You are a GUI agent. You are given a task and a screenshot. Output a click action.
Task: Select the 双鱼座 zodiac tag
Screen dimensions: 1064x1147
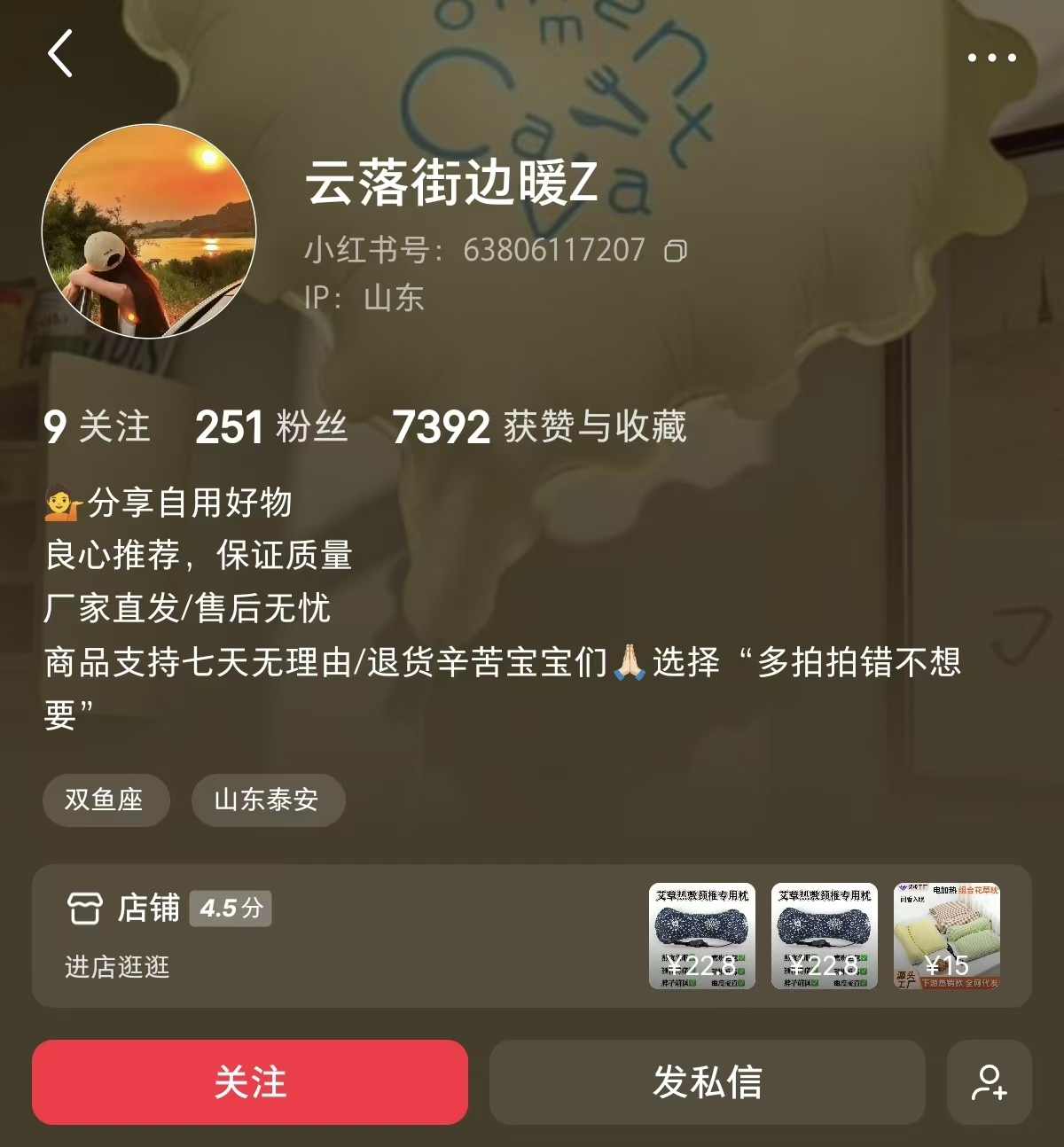[106, 800]
